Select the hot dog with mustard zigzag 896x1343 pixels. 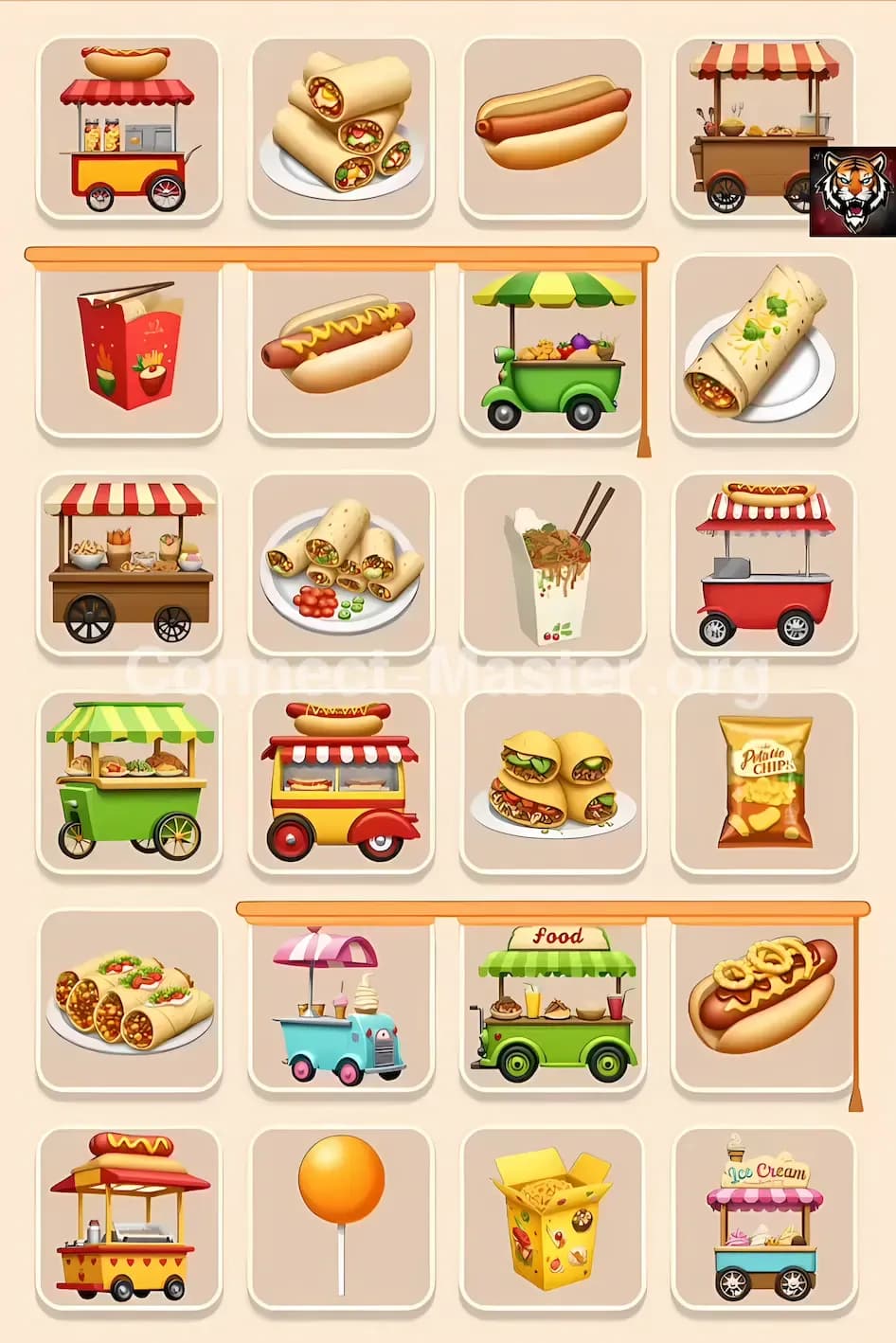point(340,348)
